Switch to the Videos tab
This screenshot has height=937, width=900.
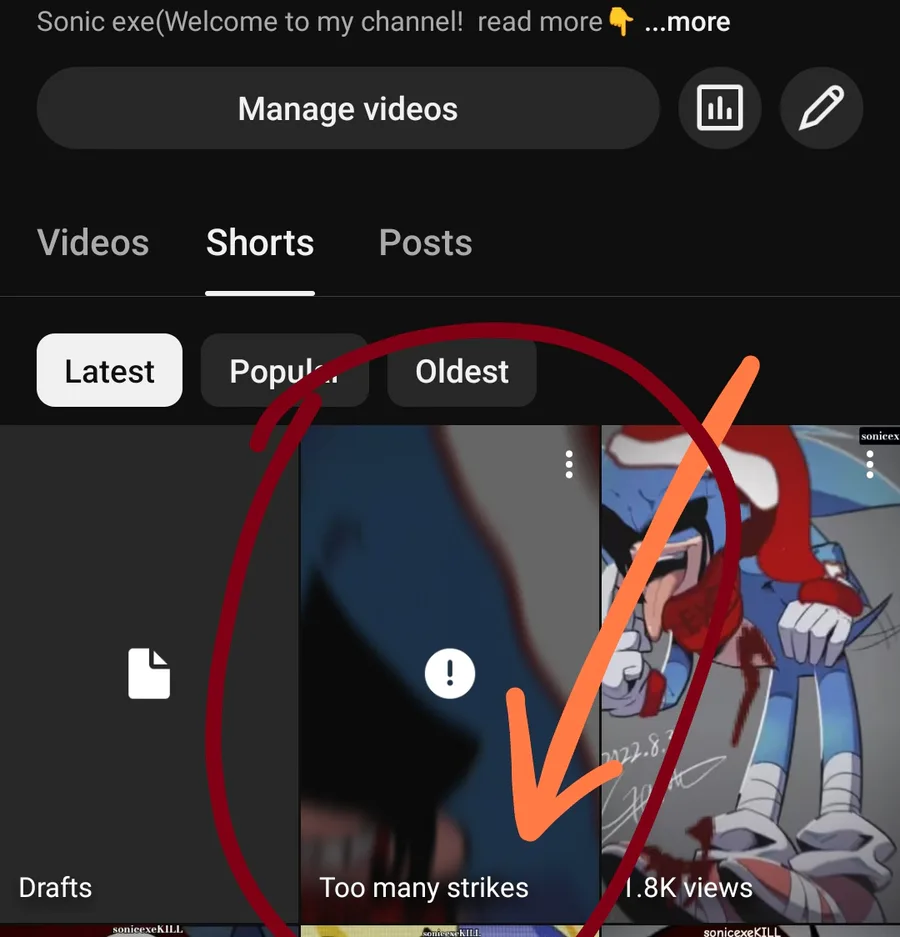(x=93, y=243)
